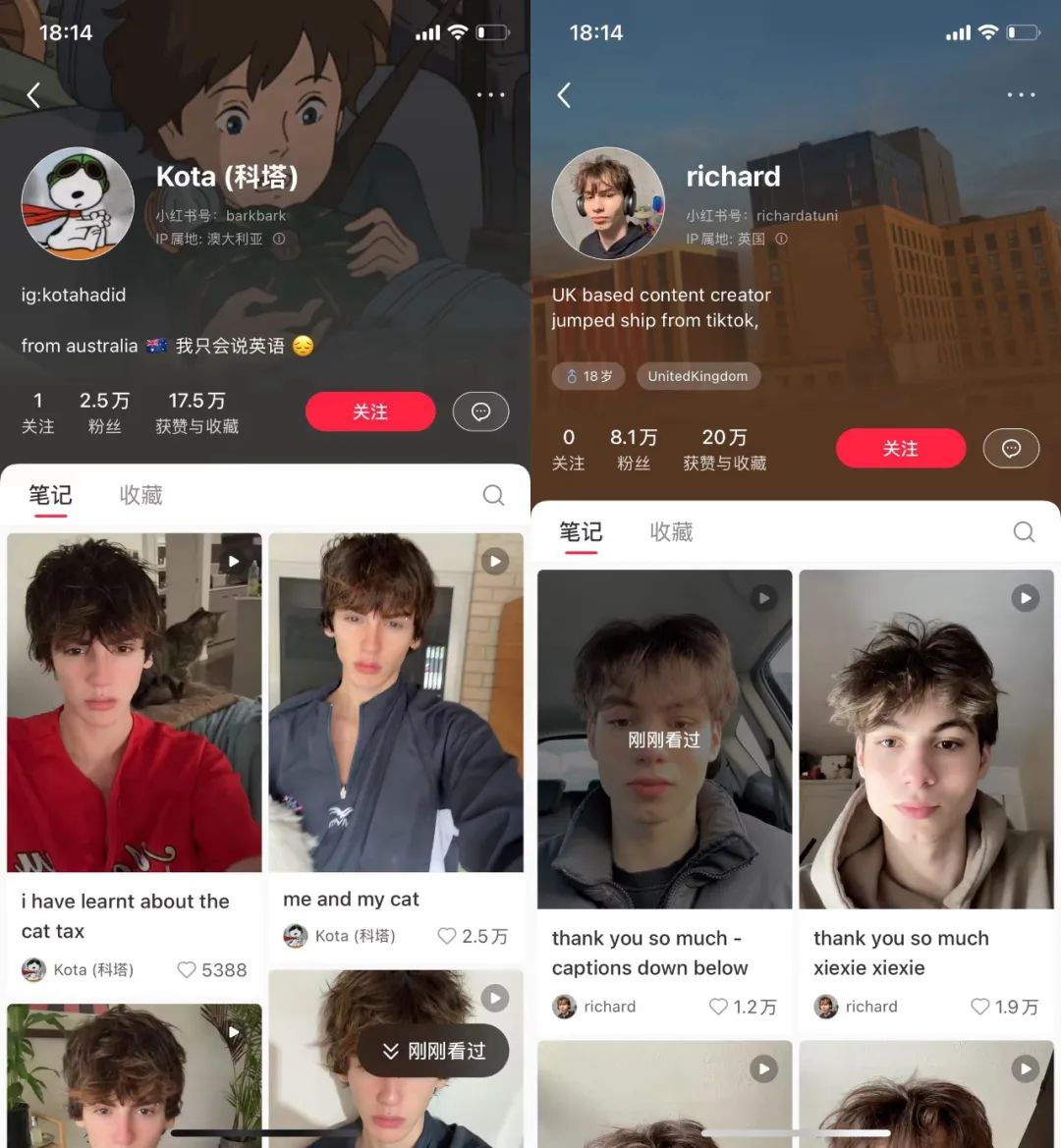Jump to the 刚刚看过 floating pill
This screenshot has height=1148, width=1061.
(433, 1051)
